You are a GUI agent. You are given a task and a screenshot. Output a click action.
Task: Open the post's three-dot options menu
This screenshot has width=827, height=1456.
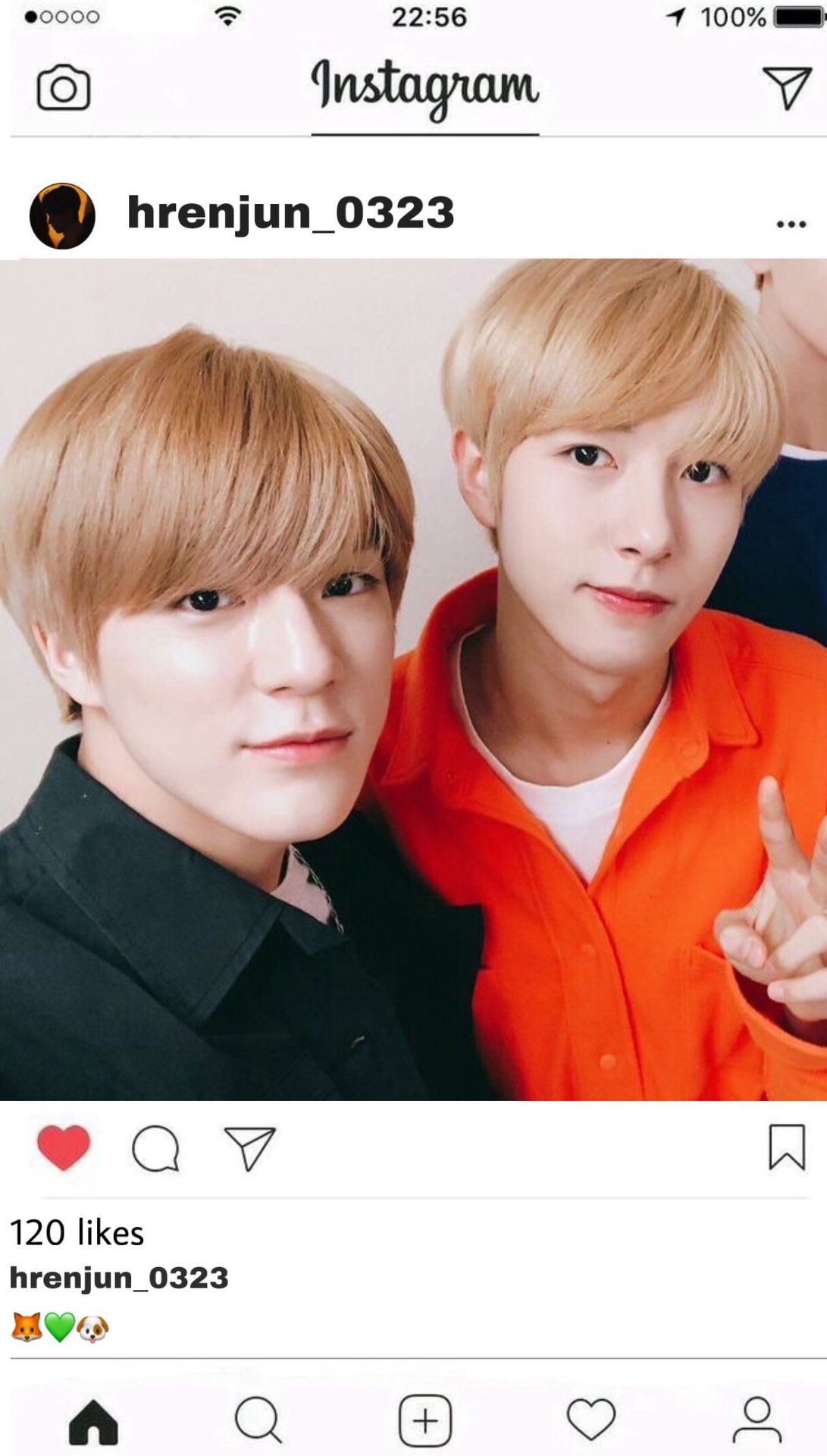pyautogui.click(x=791, y=224)
